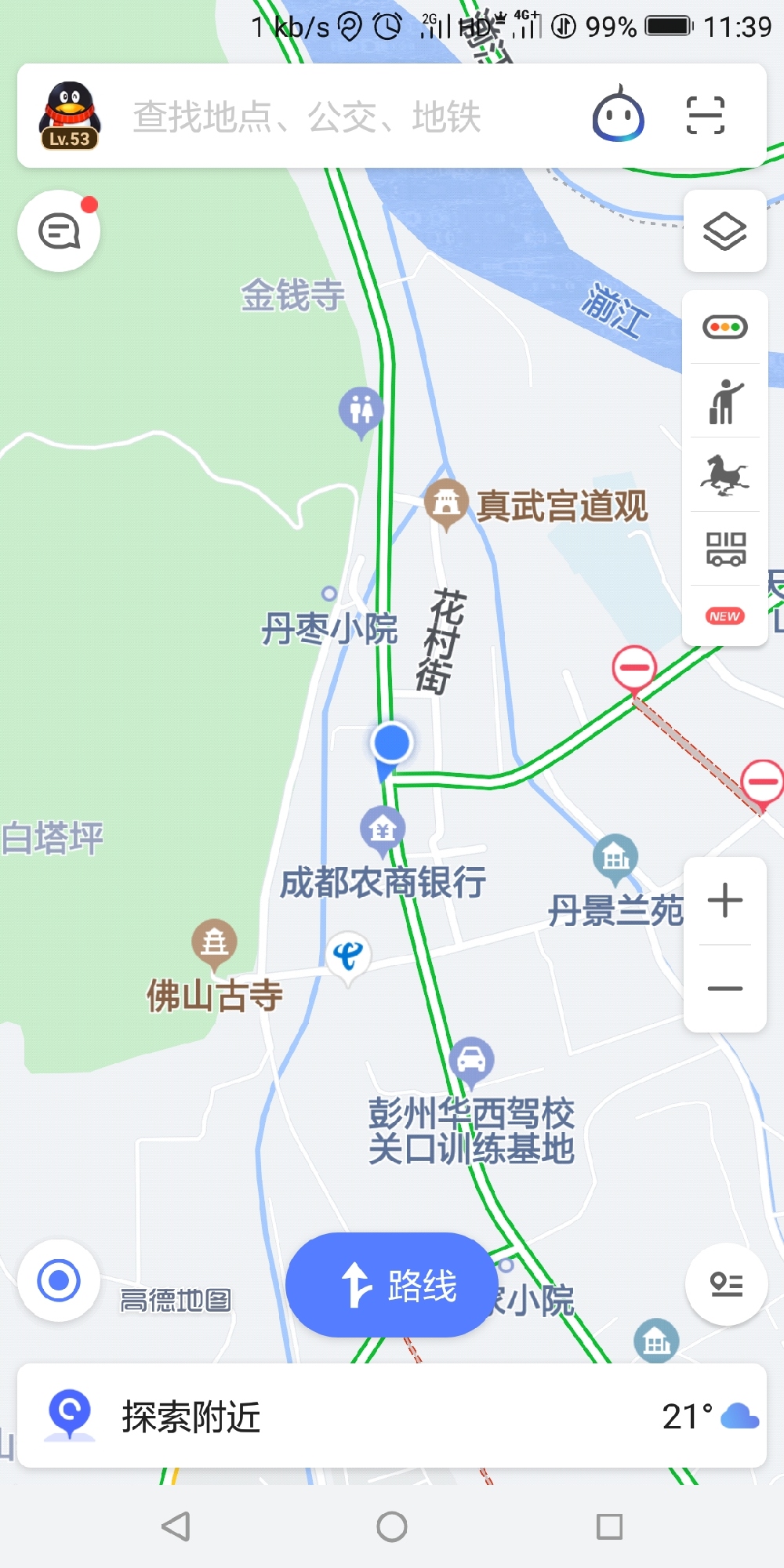Select the 成都农商银行 bank marker
The height and width of the screenshot is (1568, 784).
click(x=383, y=829)
